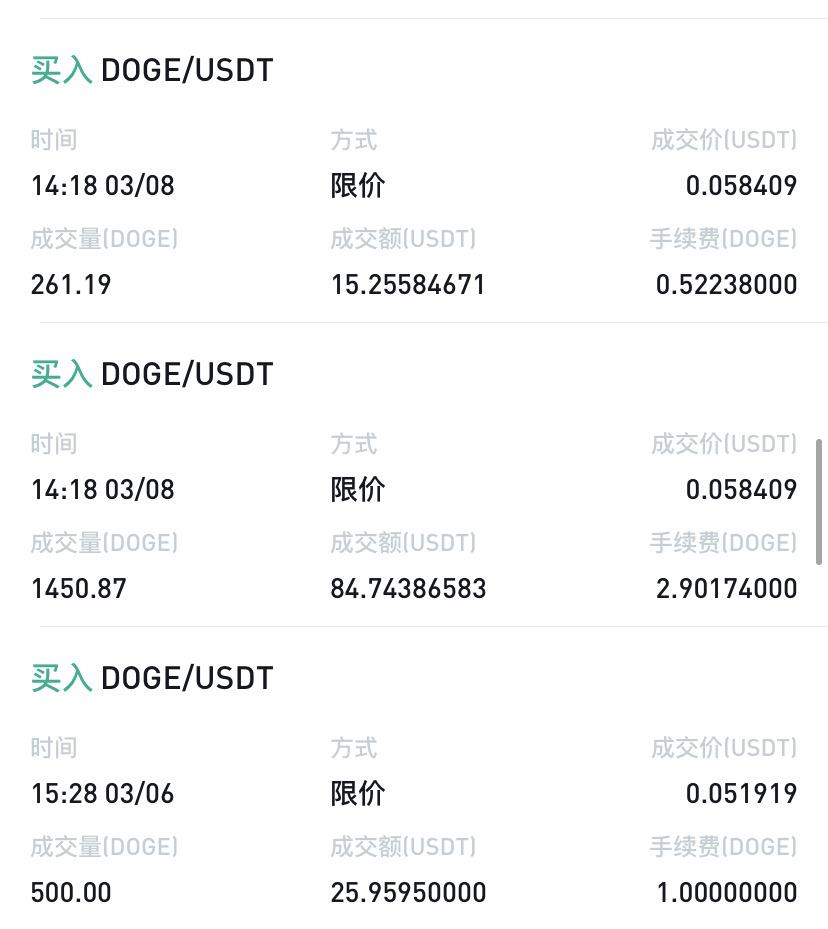Image resolution: width=828 pixels, height=929 pixels.
Task: Click the 手续费(DOGE) label in third record
Action: [x=724, y=847]
